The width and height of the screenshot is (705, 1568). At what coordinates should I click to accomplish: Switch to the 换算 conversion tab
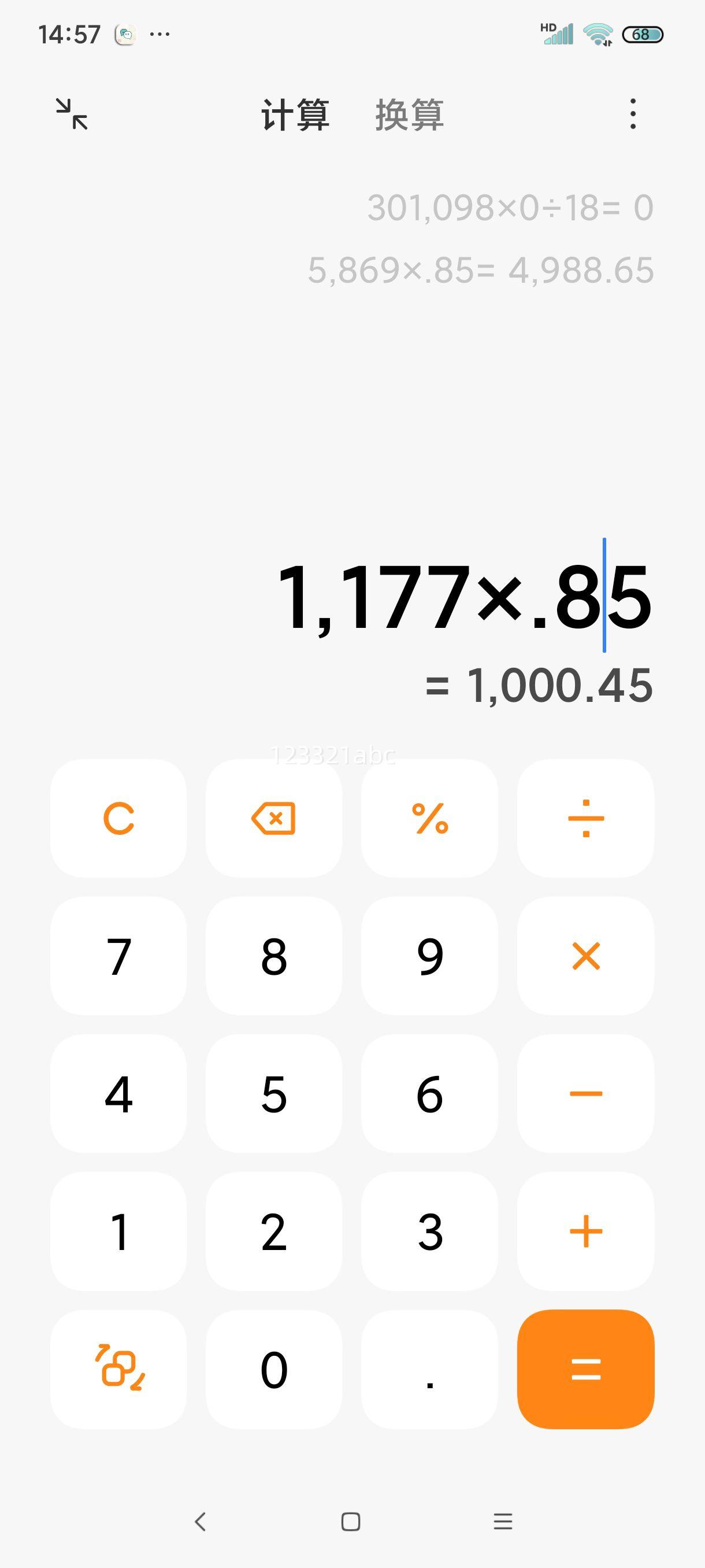pos(409,114)
